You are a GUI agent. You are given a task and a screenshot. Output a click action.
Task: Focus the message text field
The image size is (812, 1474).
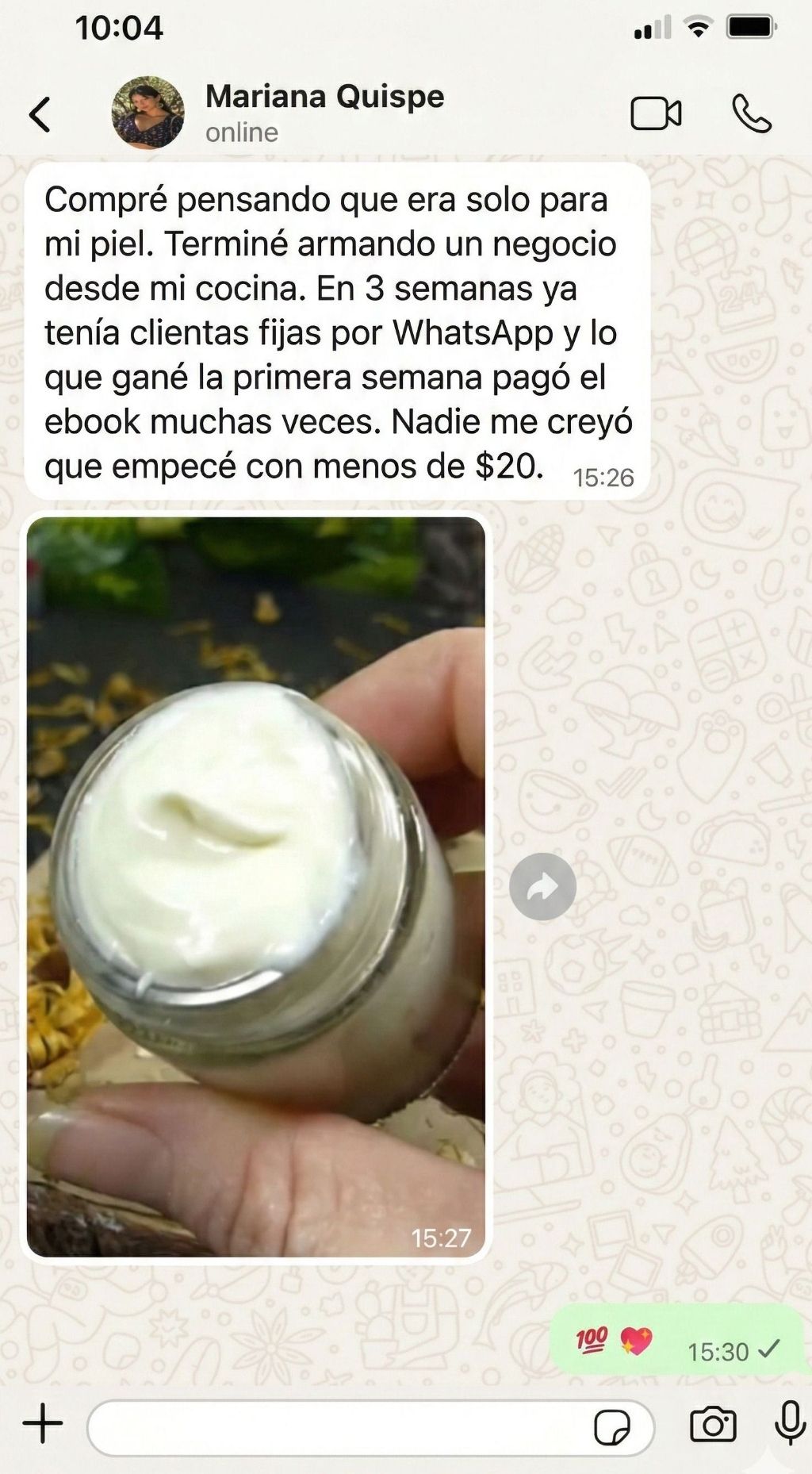tap(341, 1427)
